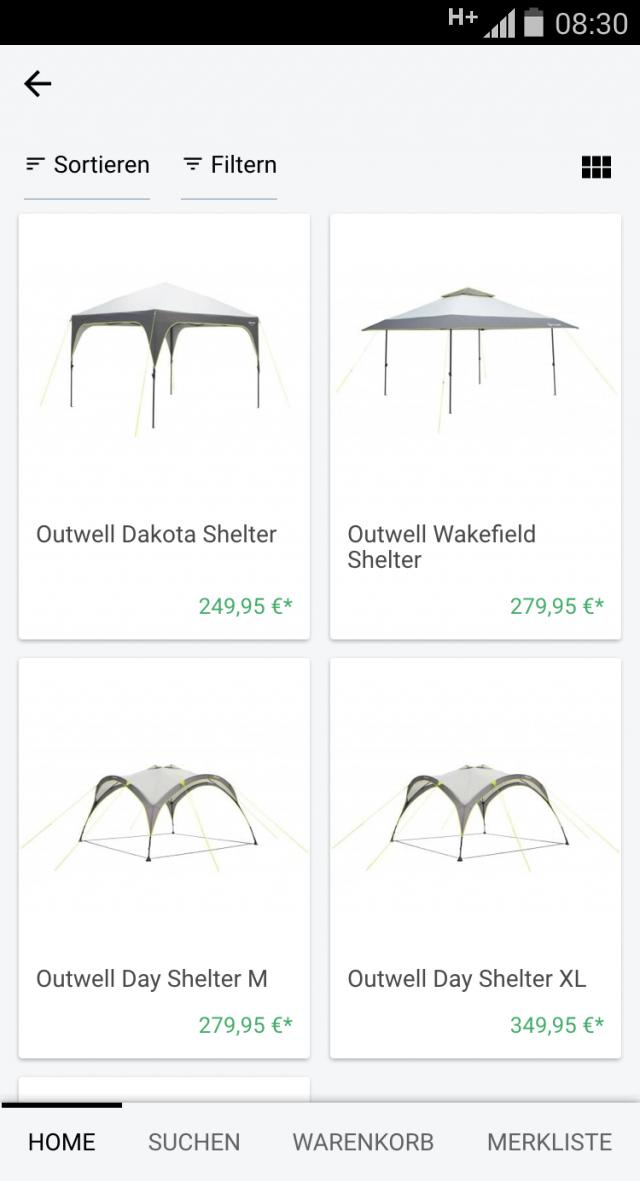The image size is (640, 1181).
Task: Change the grid view layout
Action: pos(596,167)
